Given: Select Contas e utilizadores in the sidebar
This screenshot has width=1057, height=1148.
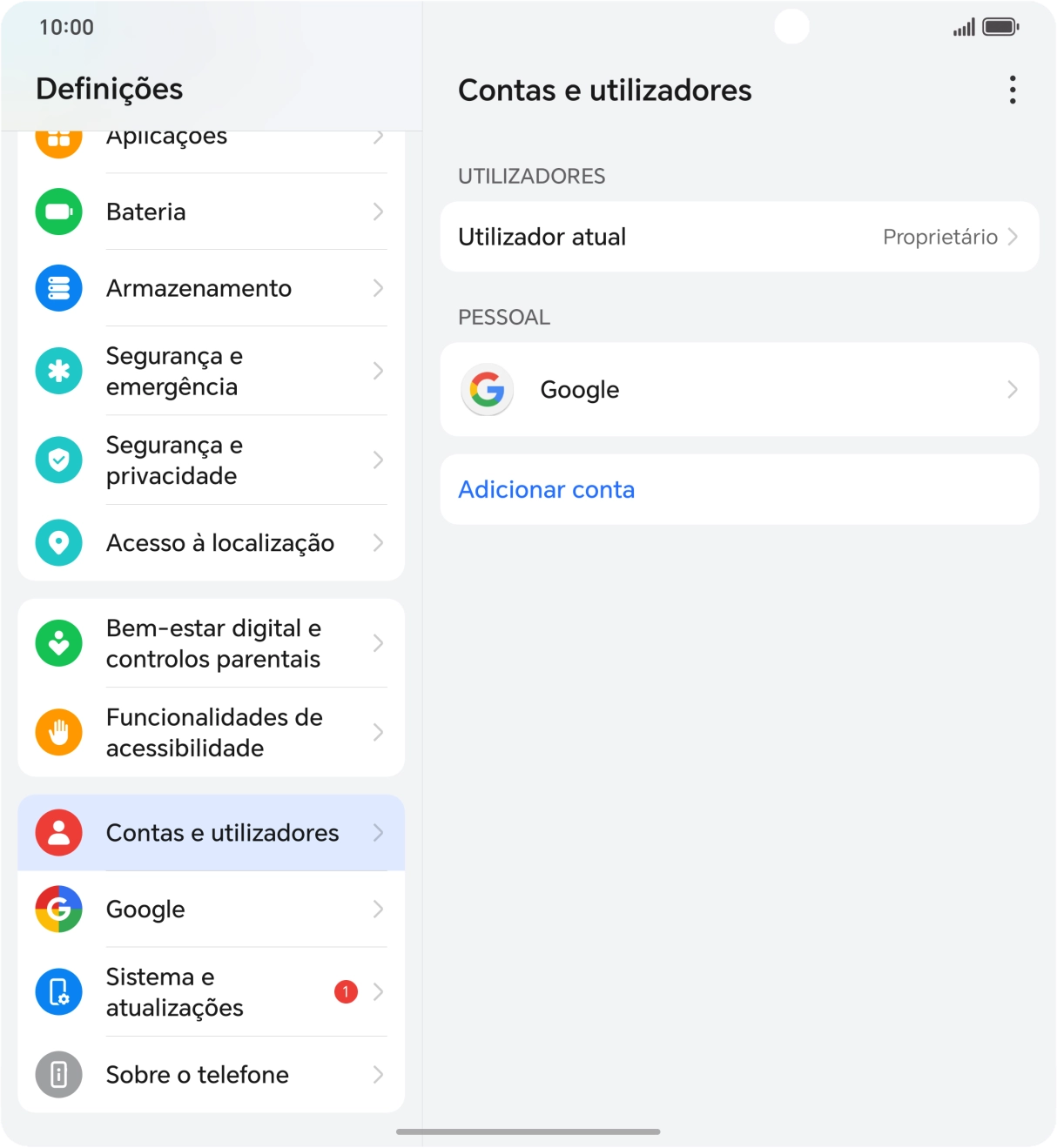Looking at the screenshot, I should pyautogui.click(x=212, y=833).
